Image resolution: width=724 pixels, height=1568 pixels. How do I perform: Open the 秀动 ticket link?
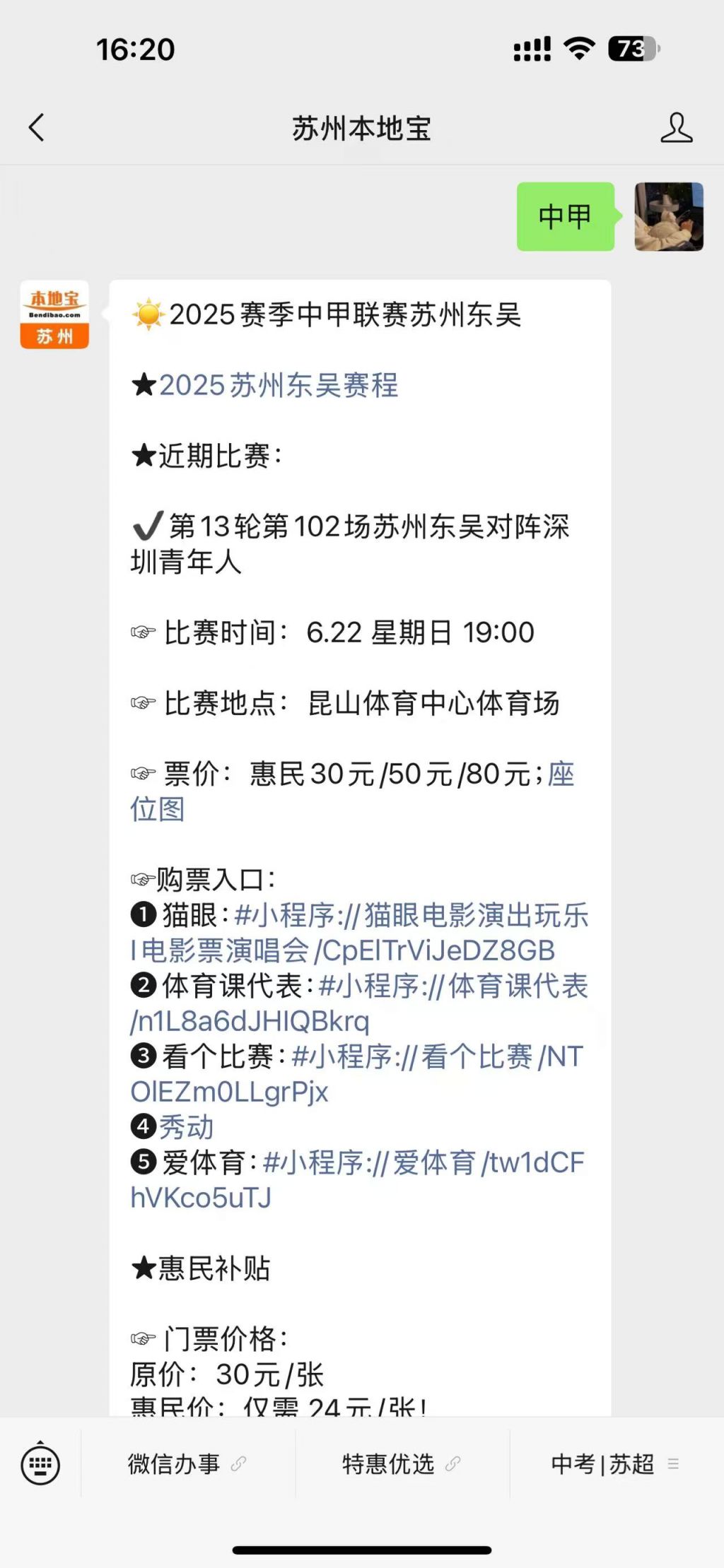click(x=186, y=1127)
